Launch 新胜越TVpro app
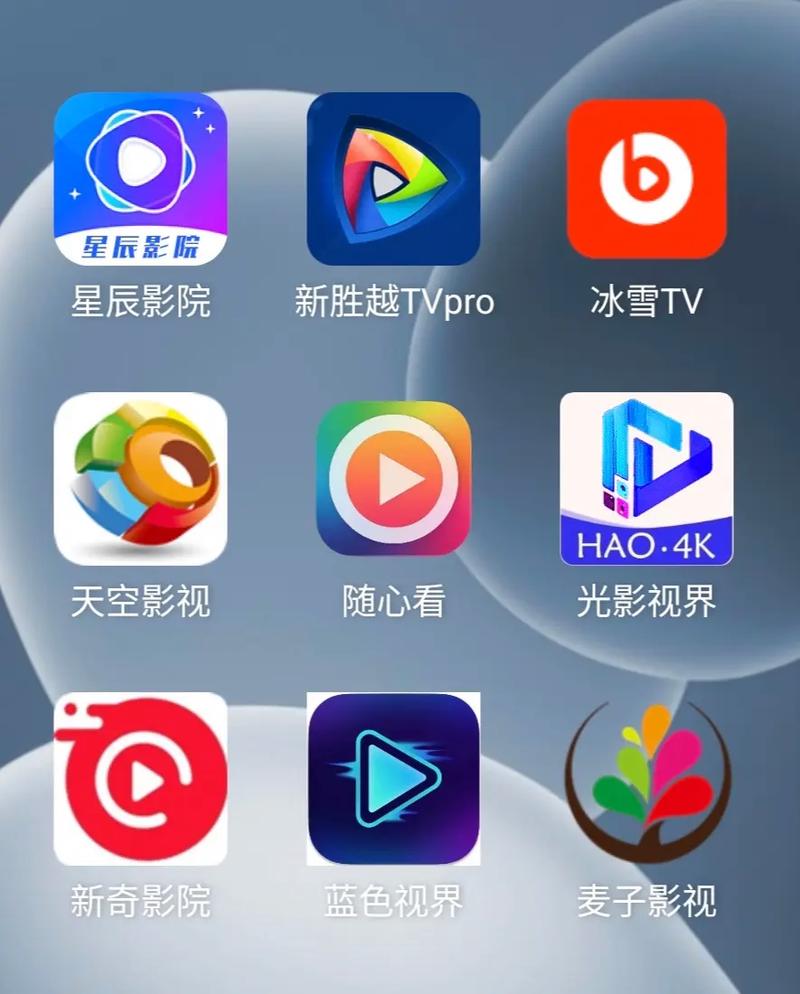800x994 pixels. 393,179
